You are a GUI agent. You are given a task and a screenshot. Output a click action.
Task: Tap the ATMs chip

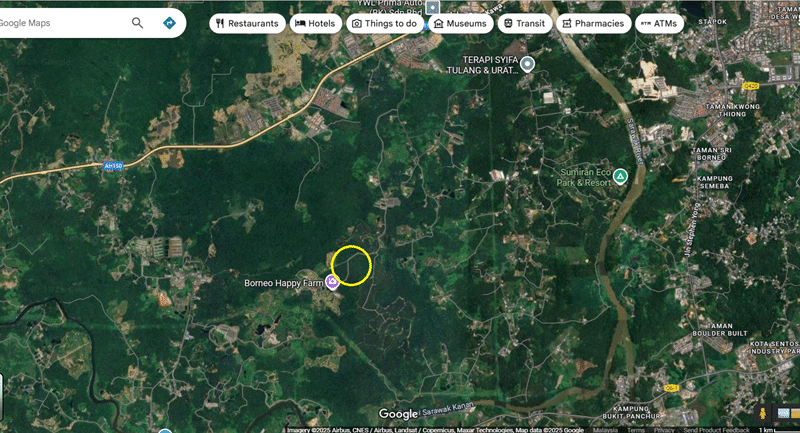[659, 23]
